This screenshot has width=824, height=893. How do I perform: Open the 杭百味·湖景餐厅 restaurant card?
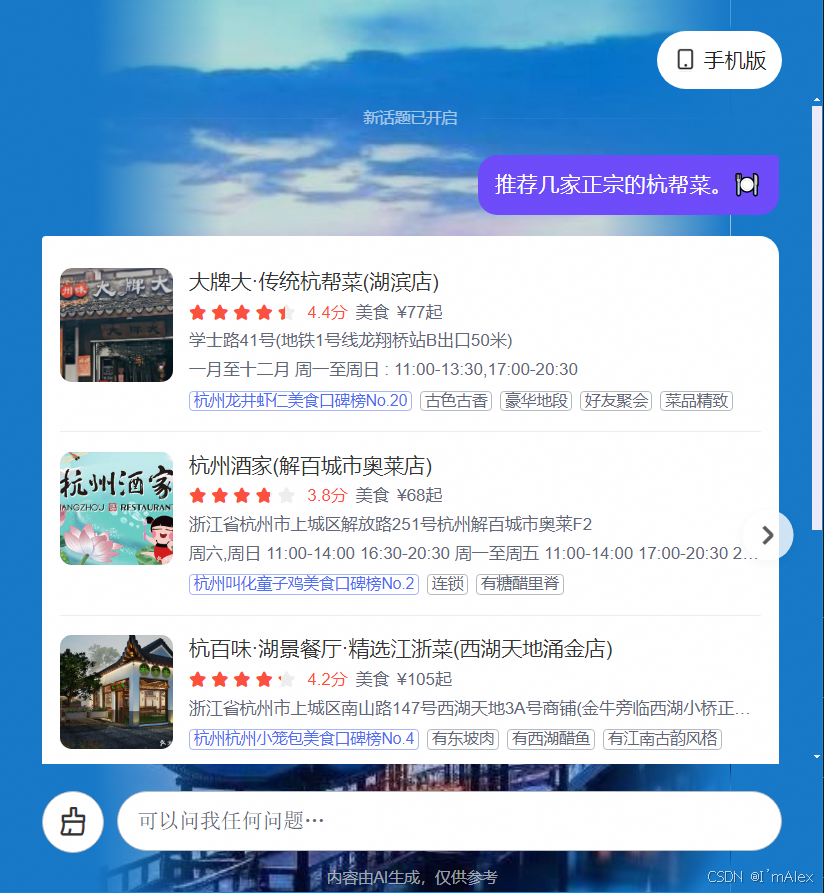(400, 649)
